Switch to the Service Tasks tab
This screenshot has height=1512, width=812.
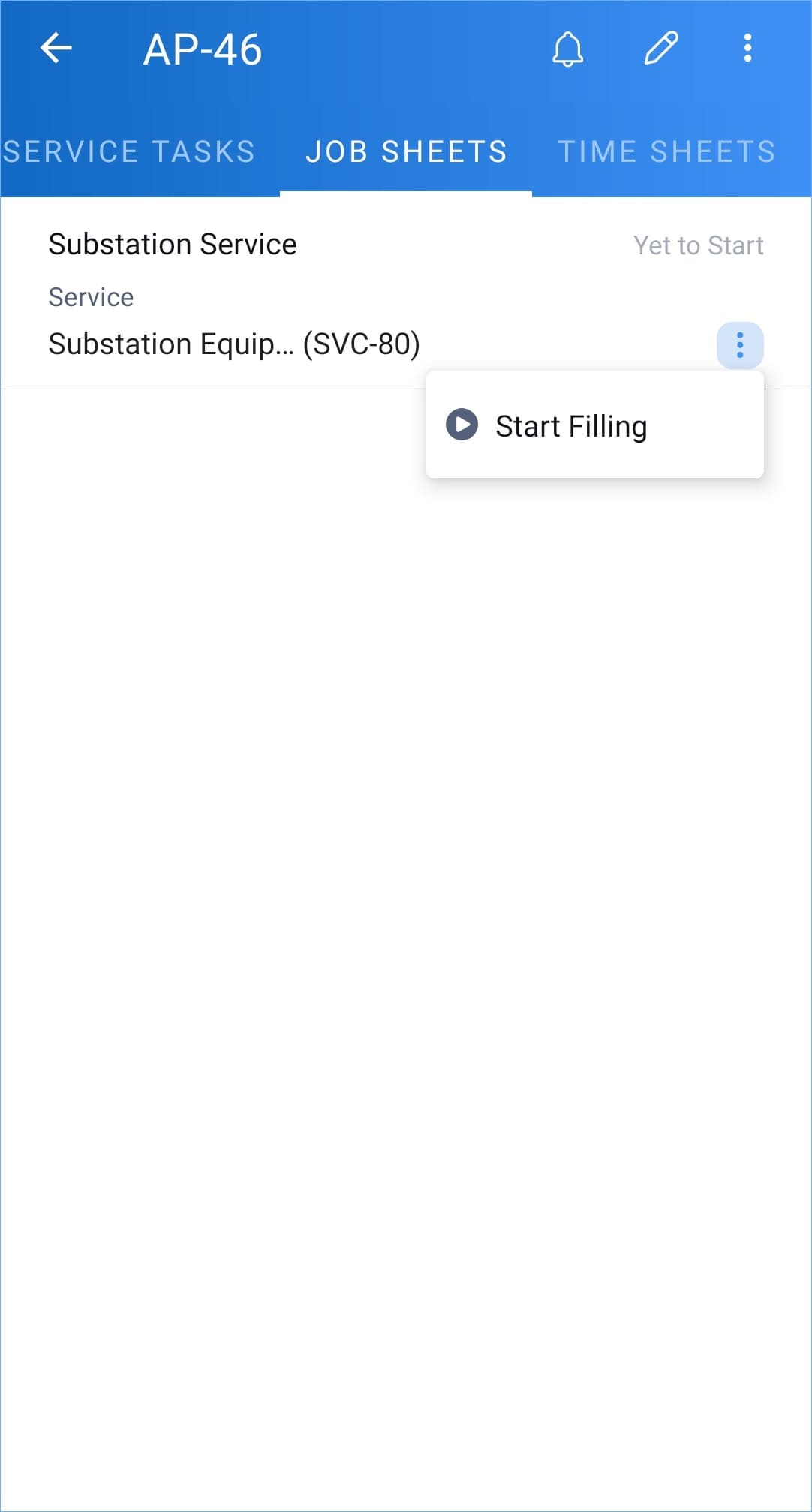[x=129, y=152]
